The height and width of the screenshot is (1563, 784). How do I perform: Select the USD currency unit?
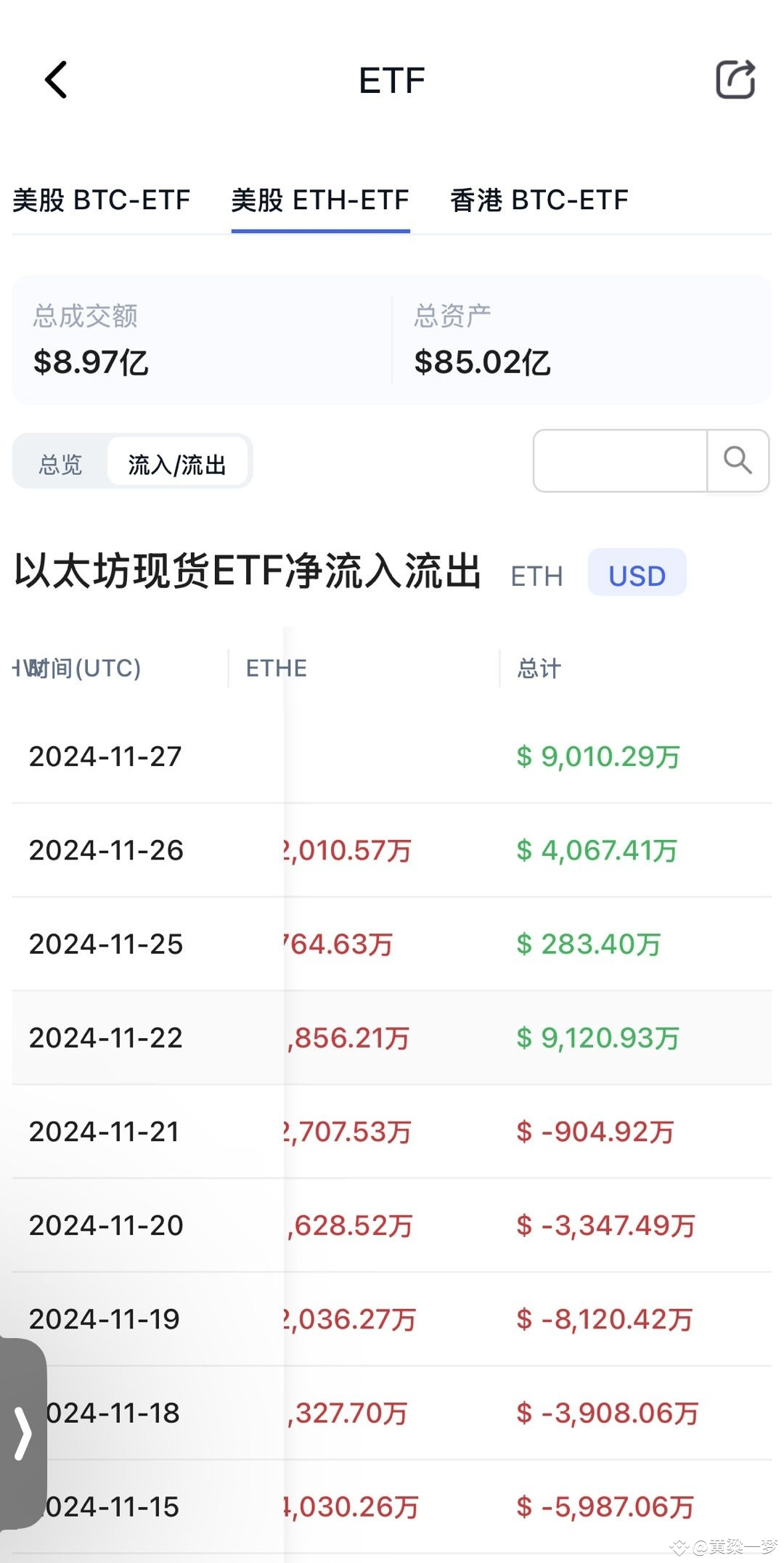pos(637,575)
